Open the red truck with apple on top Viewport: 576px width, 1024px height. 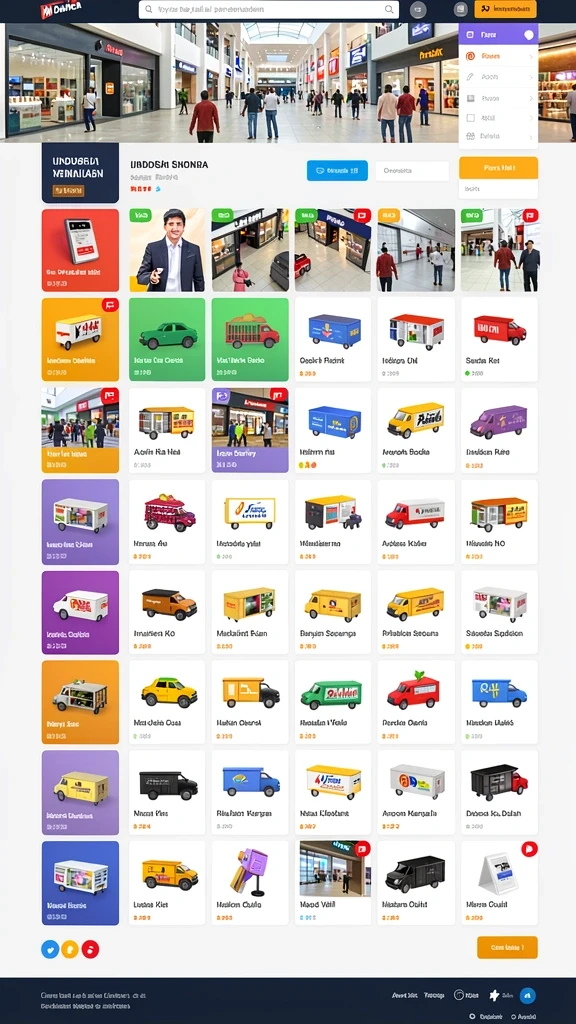(416, 702)
